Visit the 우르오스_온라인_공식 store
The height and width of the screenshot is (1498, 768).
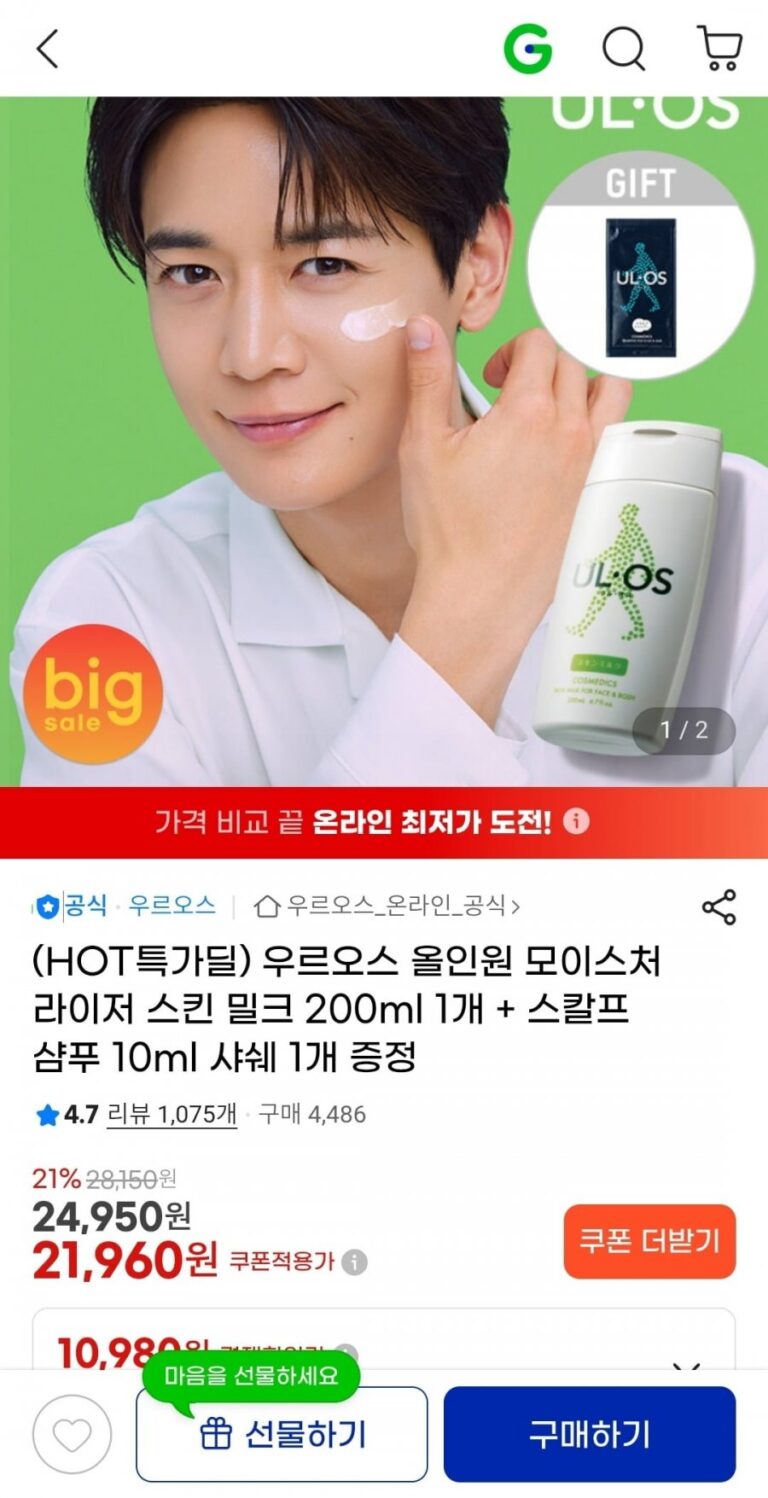click(388, 906)
